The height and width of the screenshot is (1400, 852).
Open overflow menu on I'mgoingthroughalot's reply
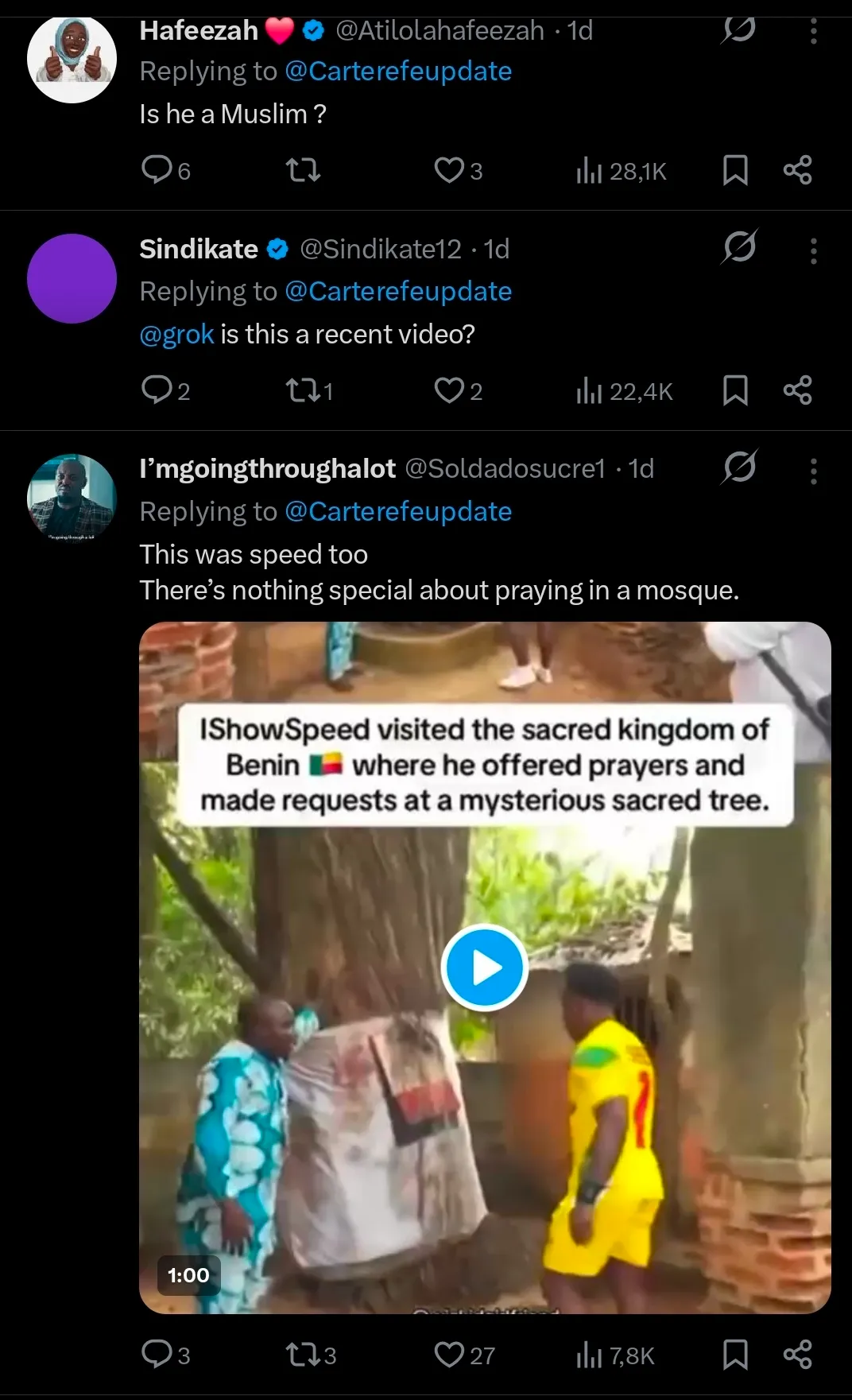pyautogui.click(x=813, y=471)
